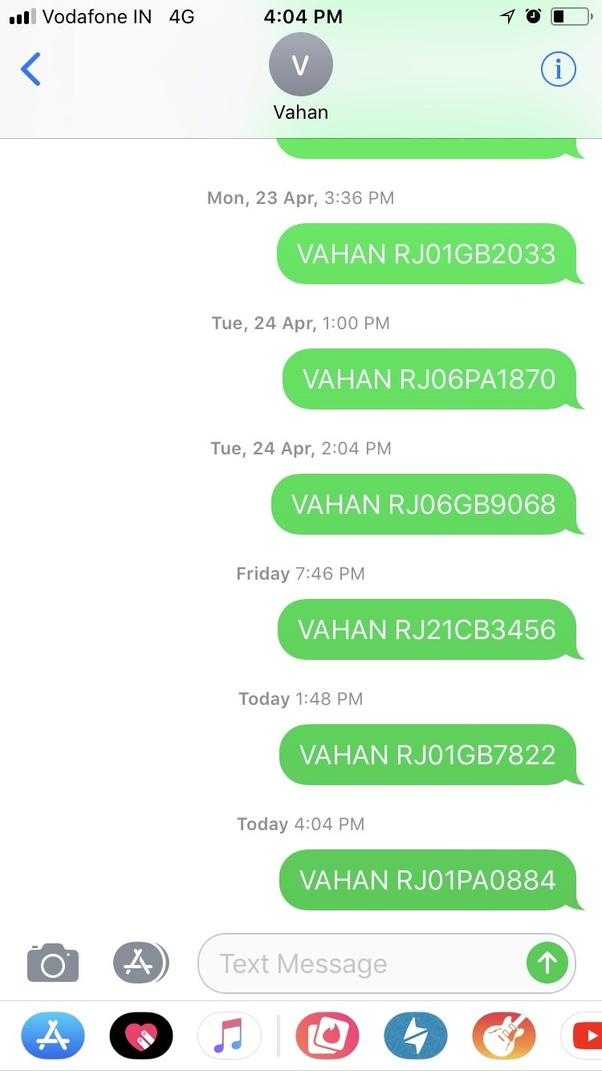The width and height of the screenshot is (602, 1071).
Task: Toggle the iMessage apps drawer button
Action: pyautogui.click(x=140, y=962)
